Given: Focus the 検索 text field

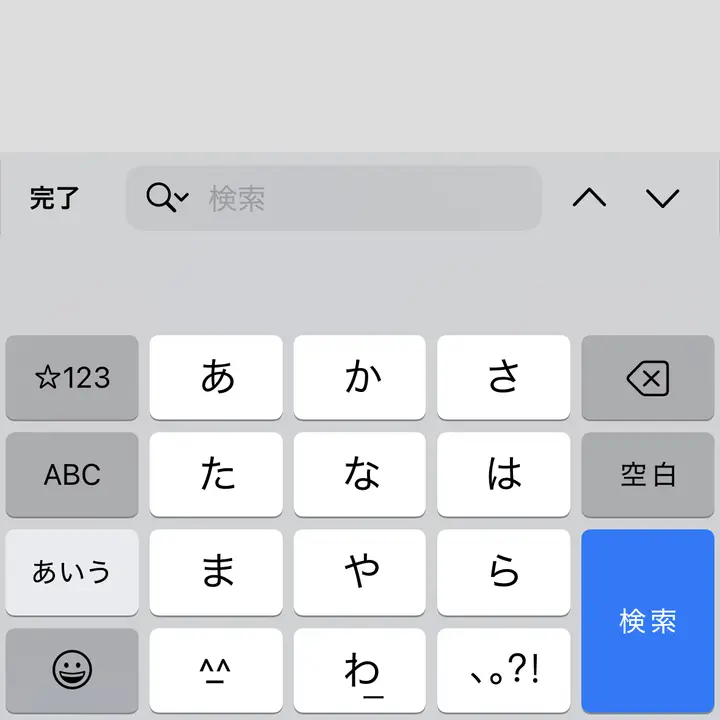Looking at the screenshot, I should tap(360, 198).
